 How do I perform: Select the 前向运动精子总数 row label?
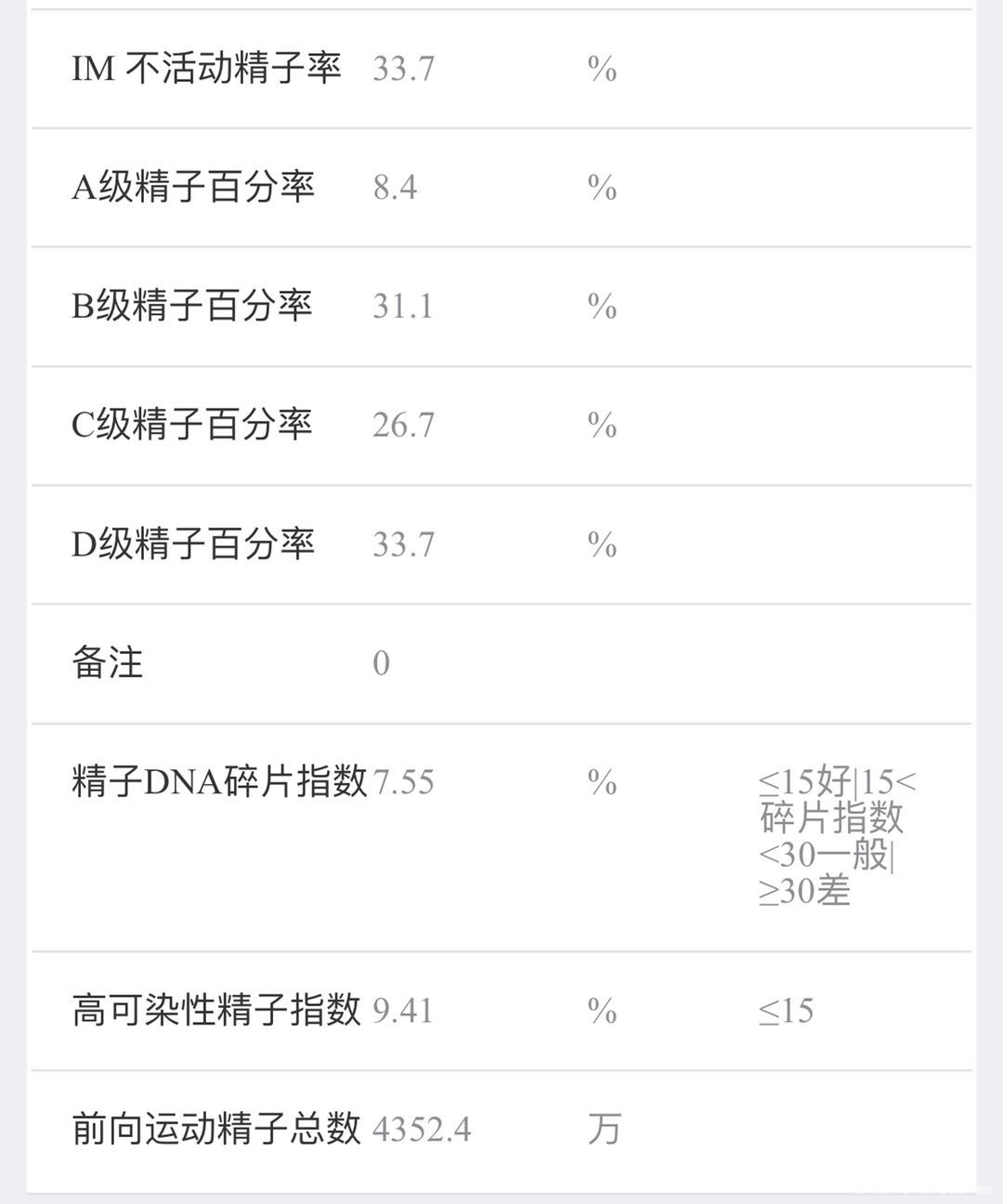216,1128
